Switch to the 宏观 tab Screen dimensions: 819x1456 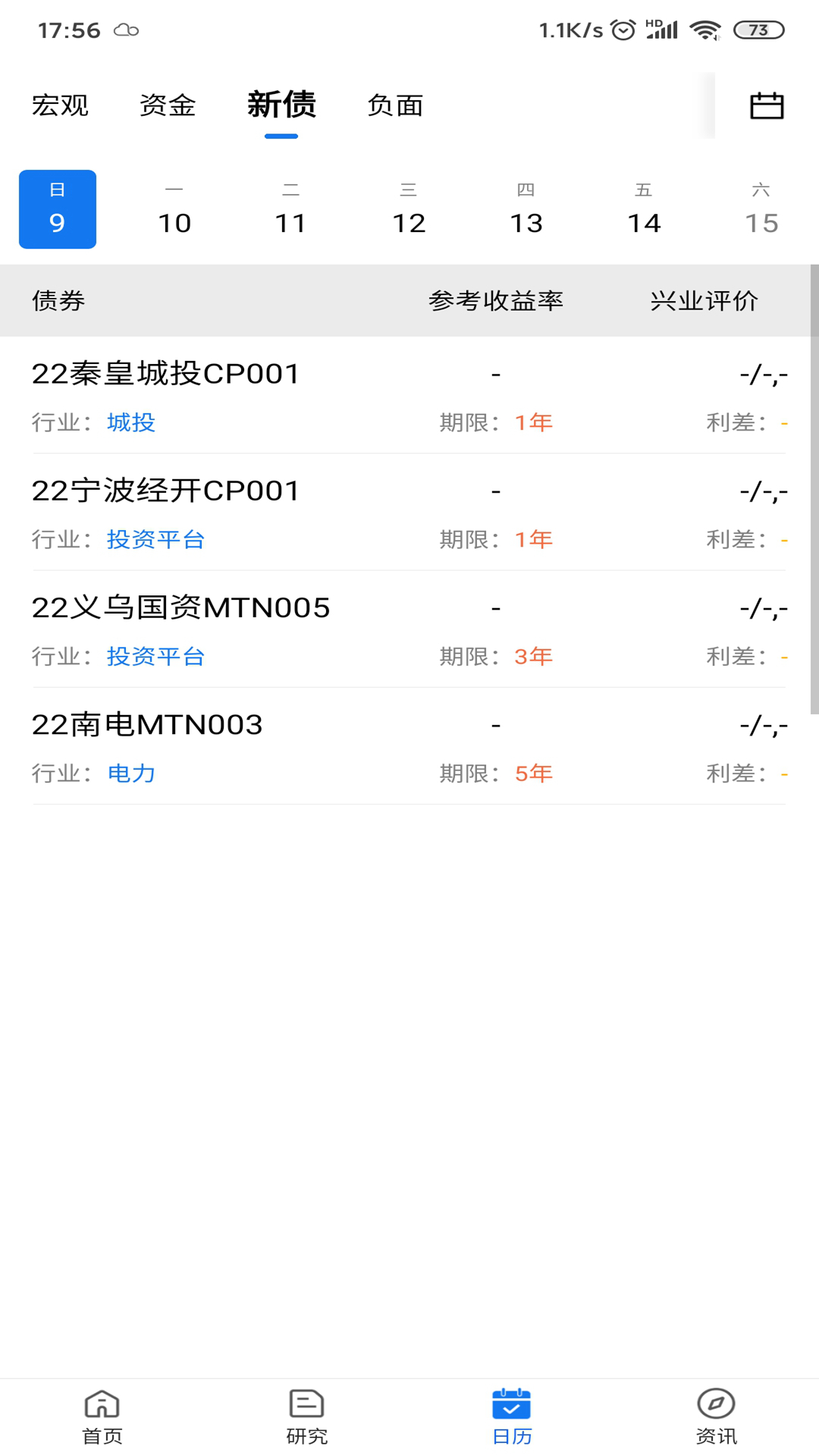(x=61, y=106)
